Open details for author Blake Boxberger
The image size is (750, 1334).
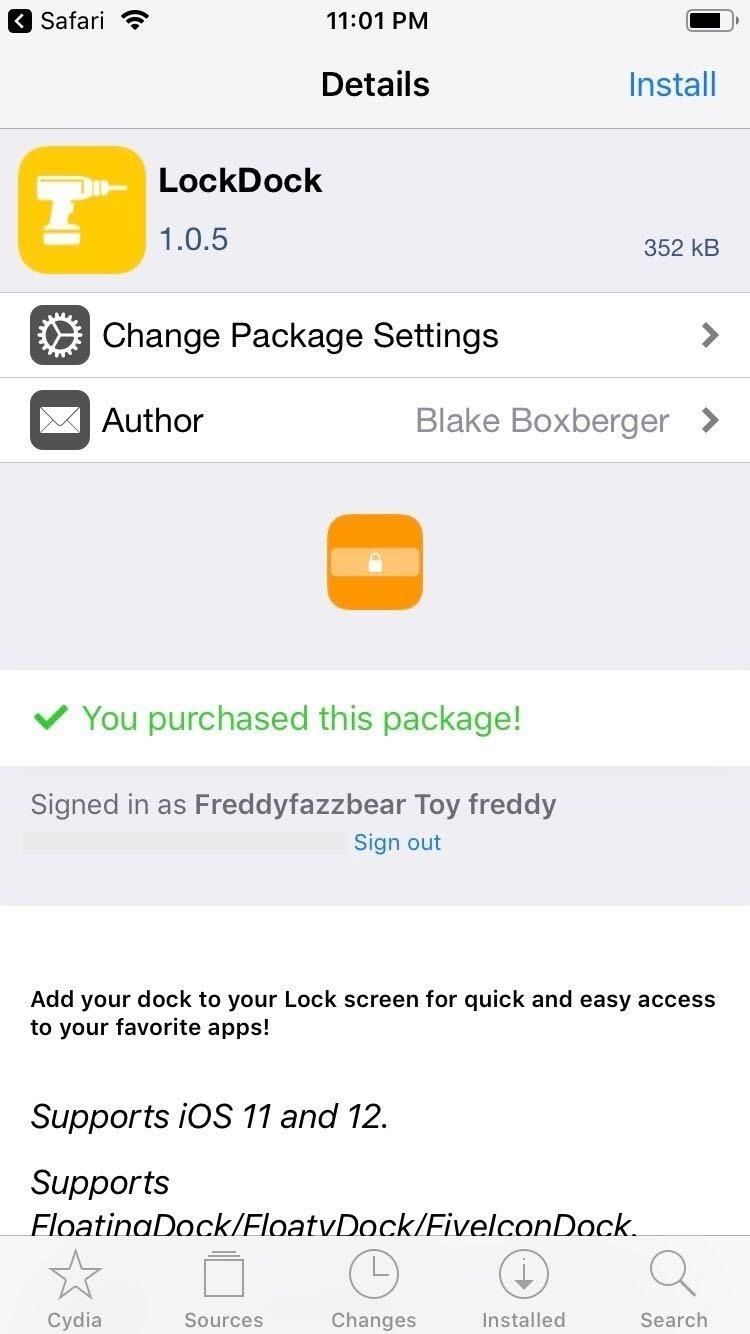542,420
